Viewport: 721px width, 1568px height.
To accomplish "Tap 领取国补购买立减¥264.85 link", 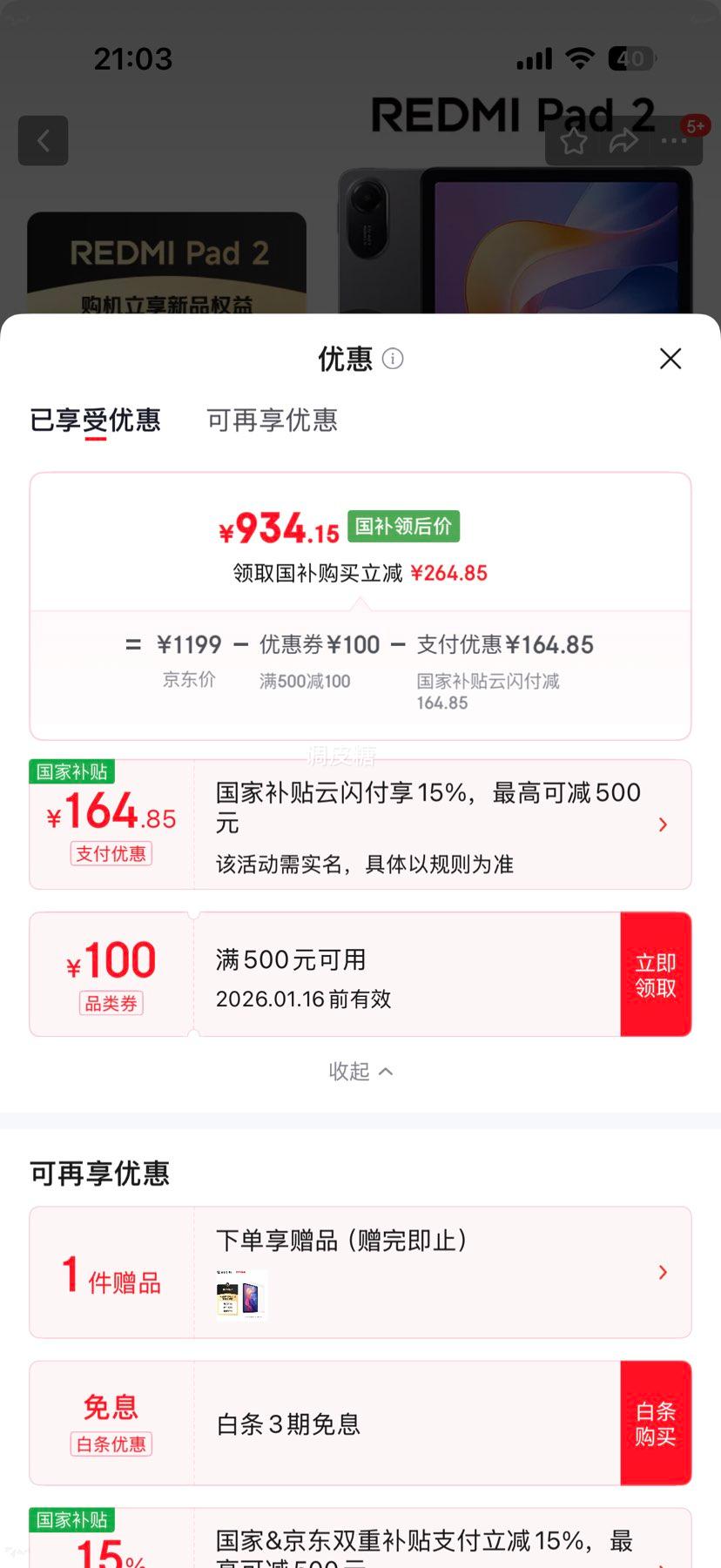I will [x=360, y=572].
